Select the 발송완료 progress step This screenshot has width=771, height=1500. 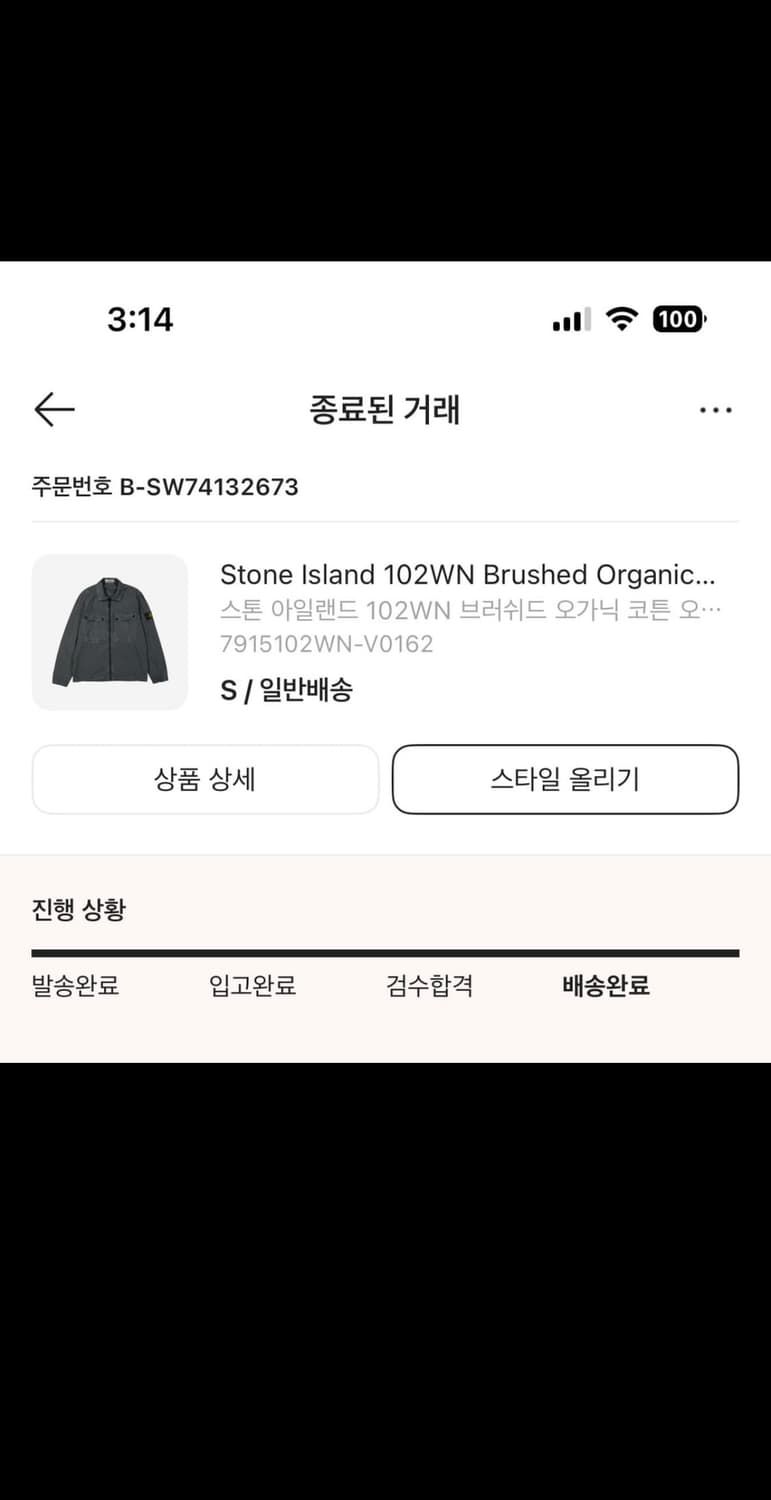[75, 986]
